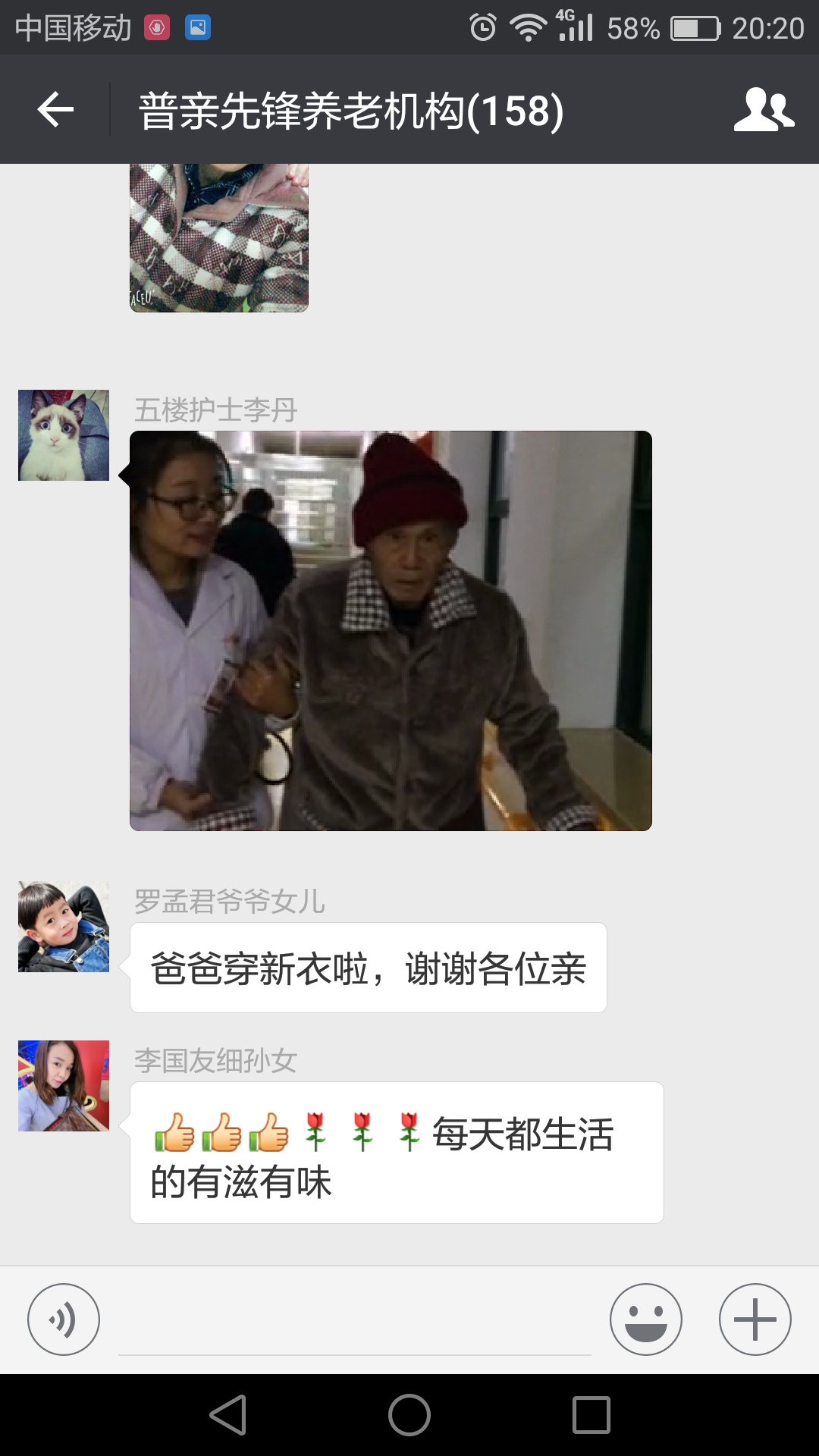Image resolution: width=819 pixels, height=1456 pixels.
Task: Open the plus attachments menu
Action: (x=755, y=1319)
